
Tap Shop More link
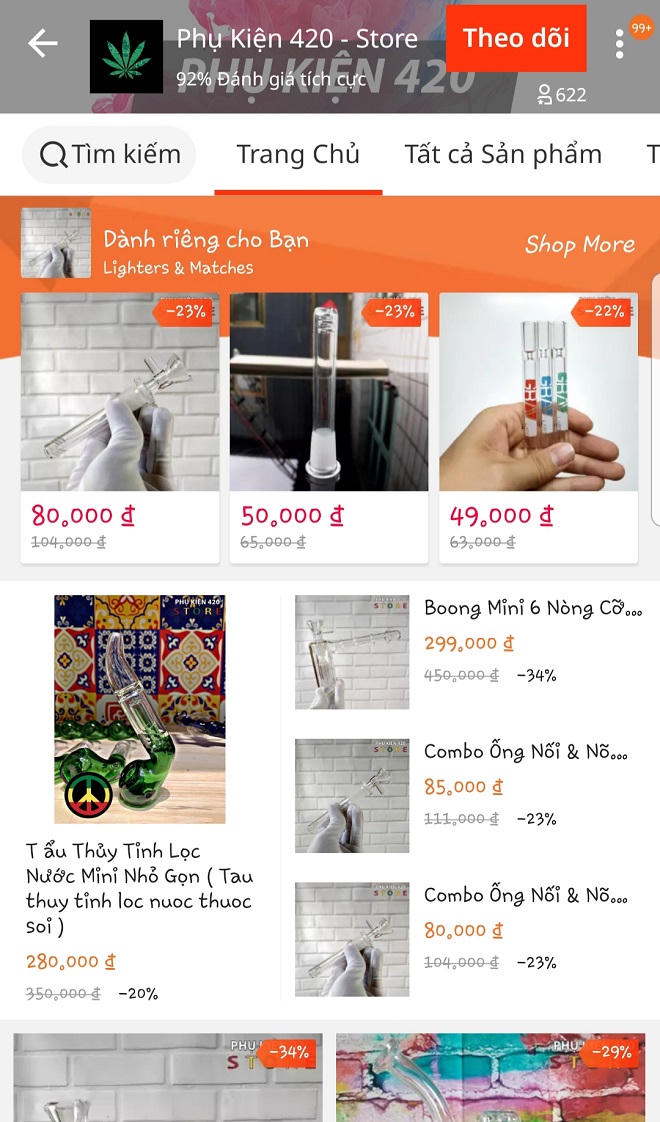580,245
